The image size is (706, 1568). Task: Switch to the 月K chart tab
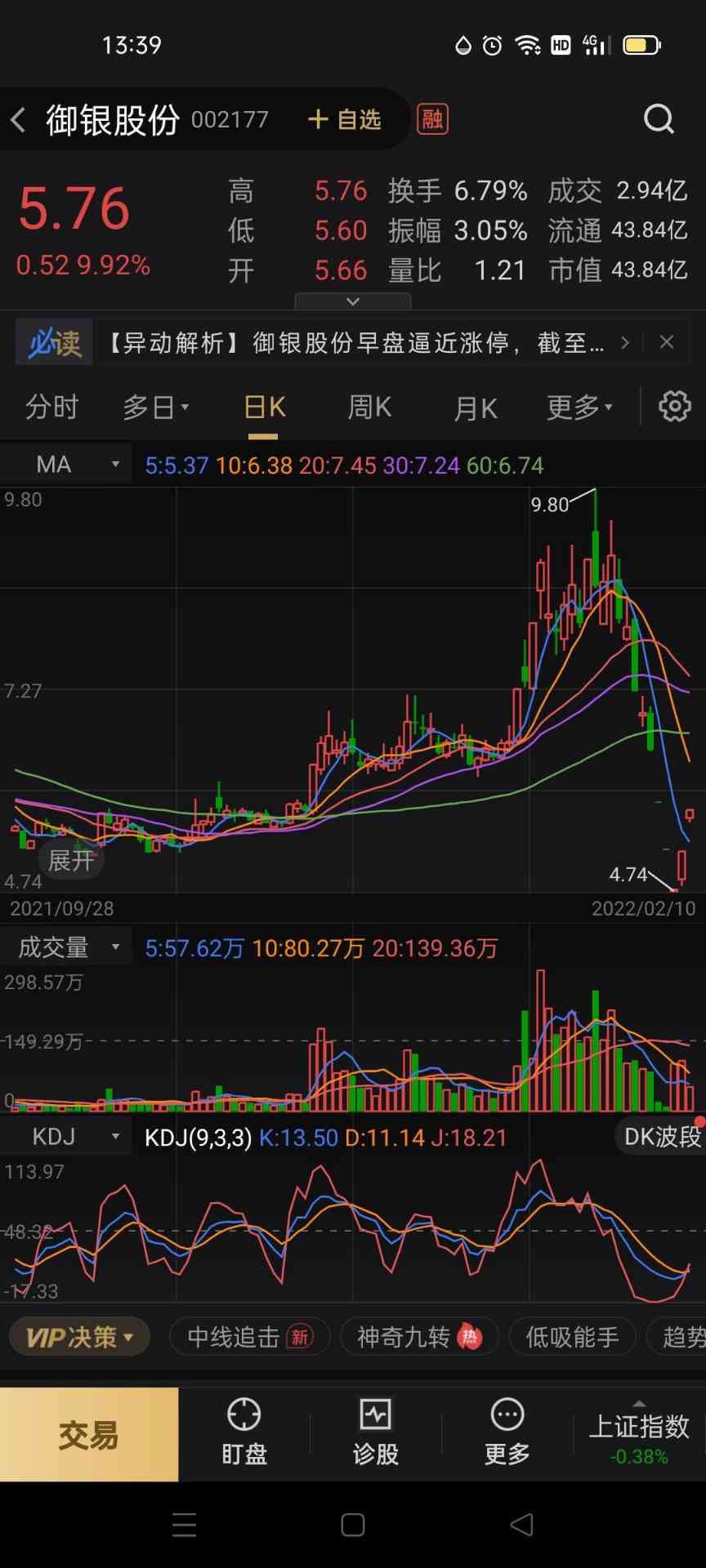pyautogui.click(x=476, y=408)
